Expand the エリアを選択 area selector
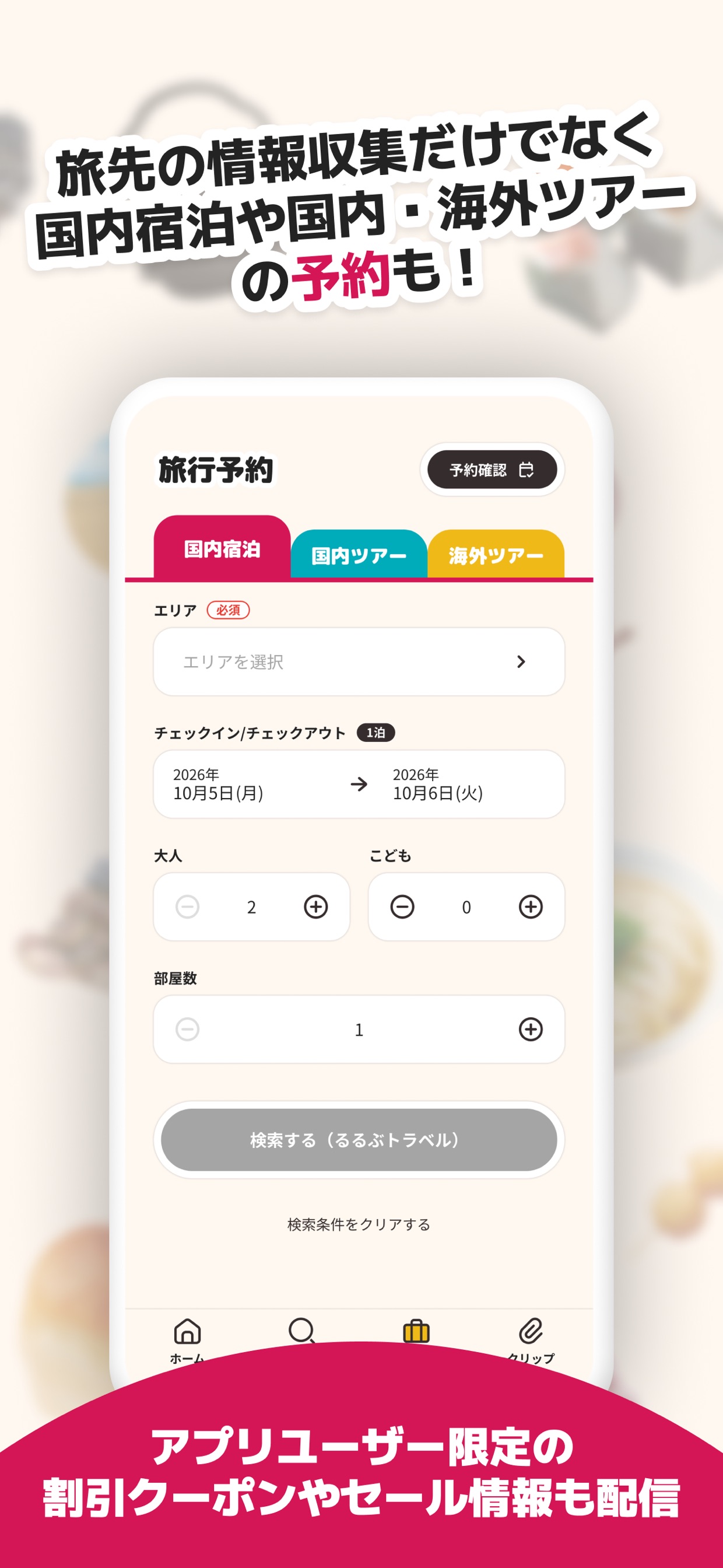 click(358, 663)
